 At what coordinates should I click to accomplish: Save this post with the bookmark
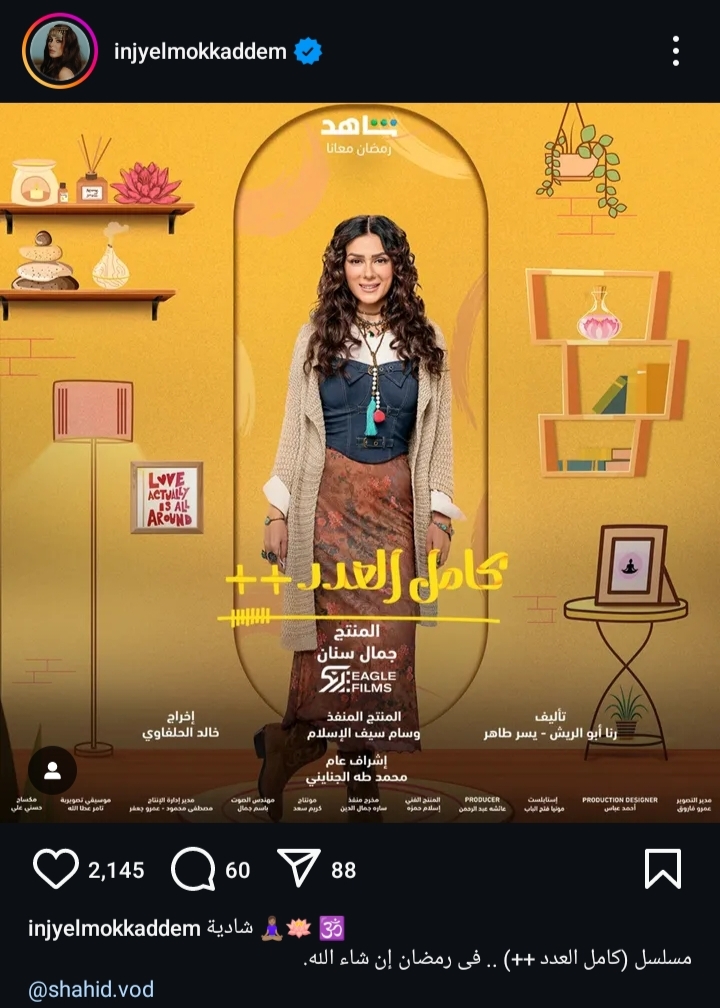click(x=663, y=869)
